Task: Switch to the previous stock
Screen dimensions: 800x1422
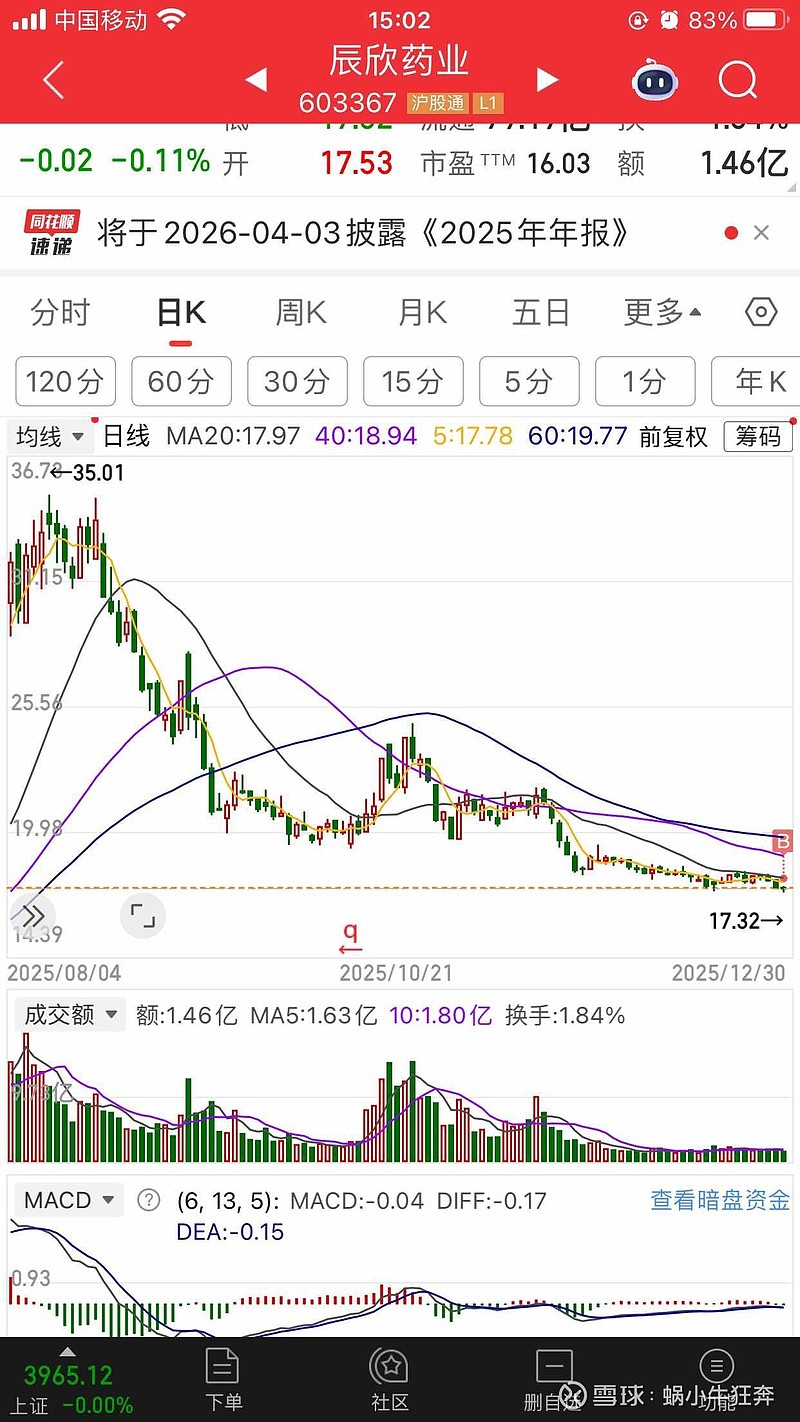Action: (x=256, y=80)
